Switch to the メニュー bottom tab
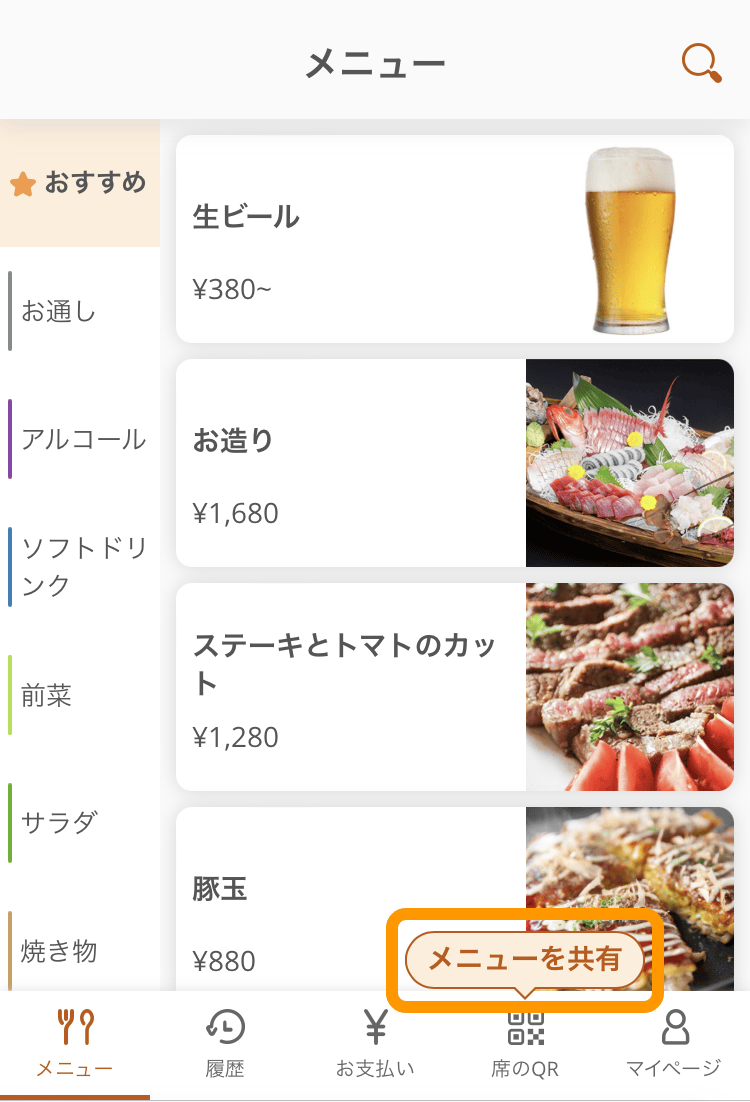This screenshot has width=750, height=1102. [75, 1045]
